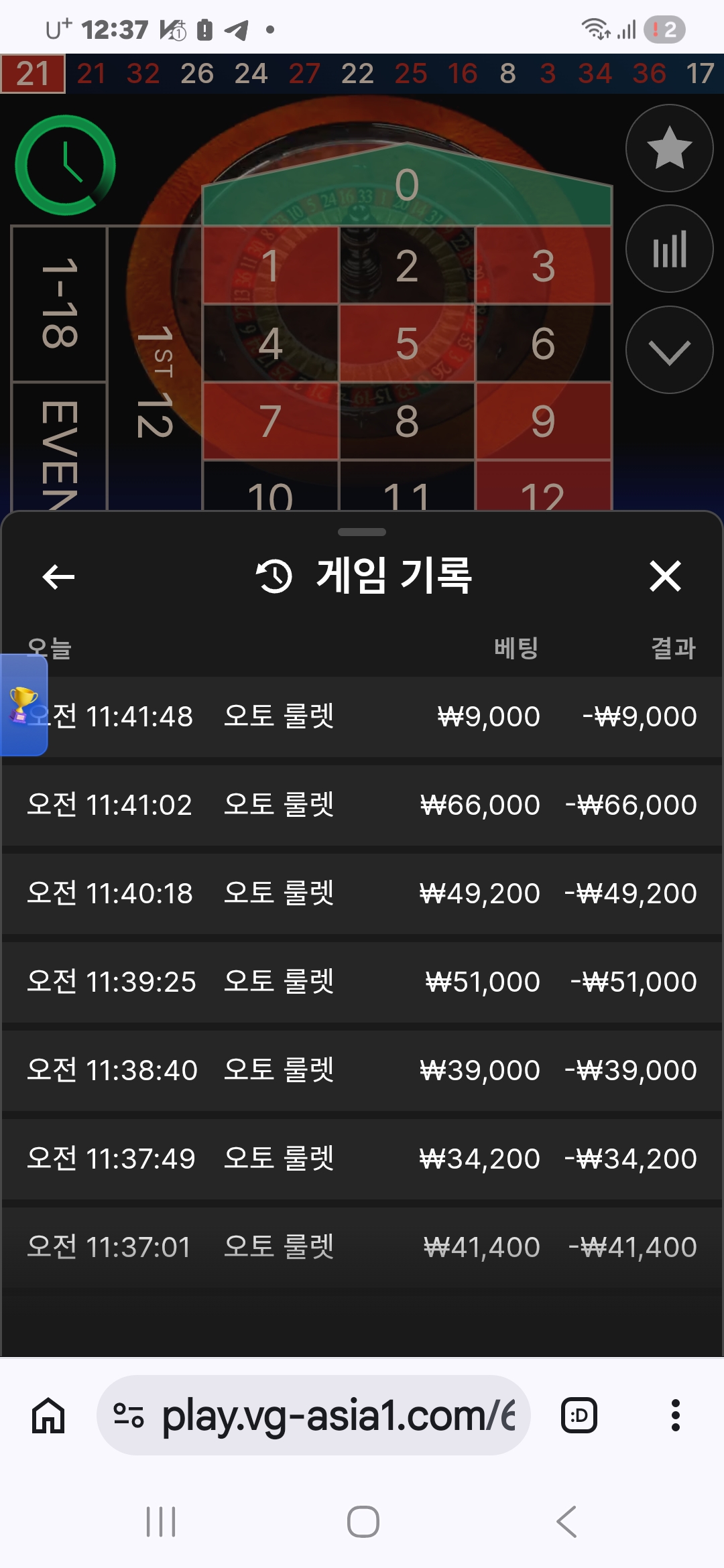Image resolution: width=724 pixels, height=1568 pixels.
Task: Edit the play.vg-asia1.com address bar
Action: pyautogui.click(x=335, y=1415)
